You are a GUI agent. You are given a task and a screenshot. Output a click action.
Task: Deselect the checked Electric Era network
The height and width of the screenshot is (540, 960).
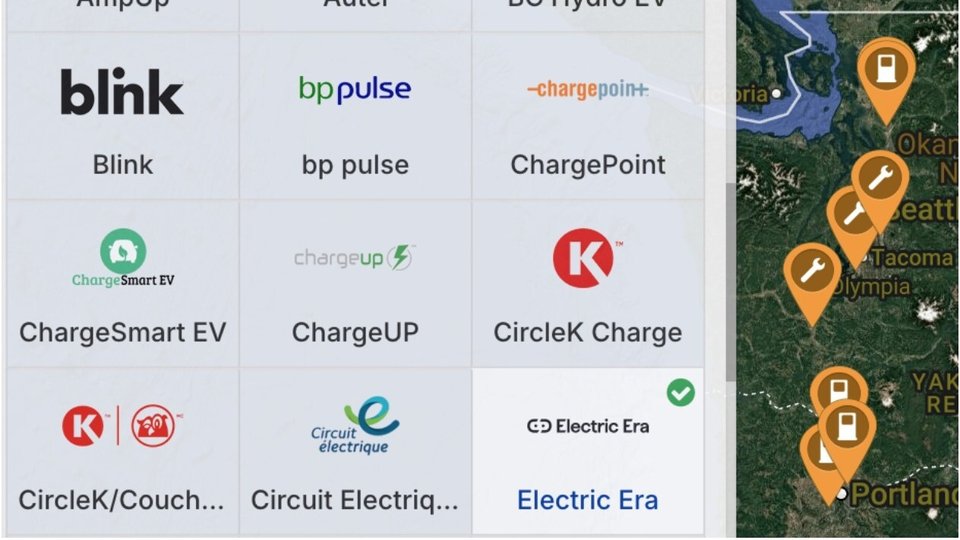(x=588, y=452)
